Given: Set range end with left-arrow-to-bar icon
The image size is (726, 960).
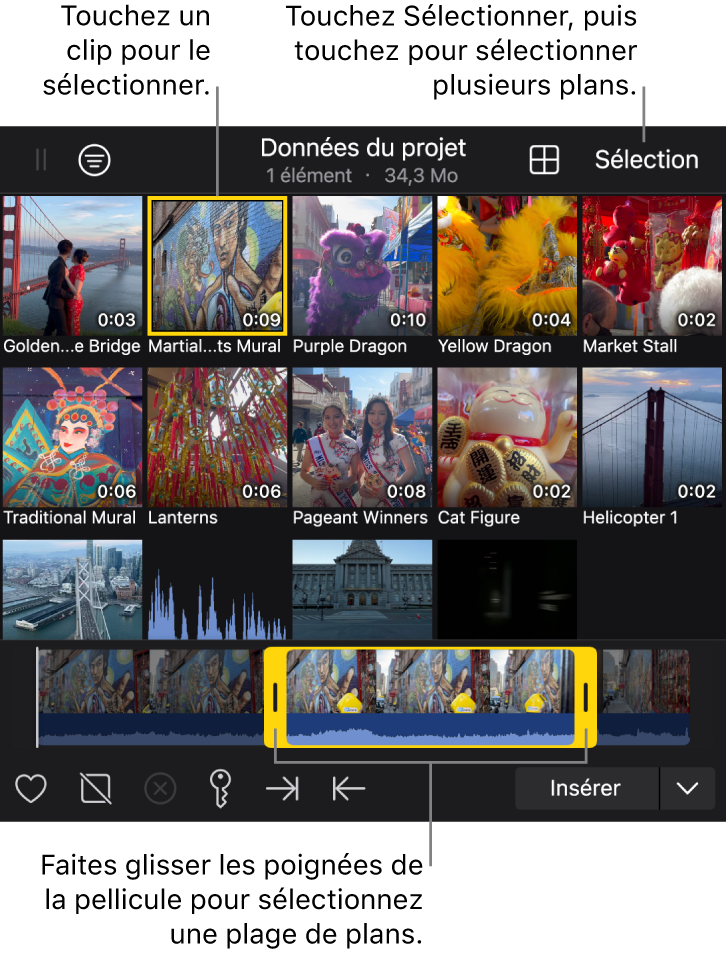Looking at the screenshot, I should point(348,789).
